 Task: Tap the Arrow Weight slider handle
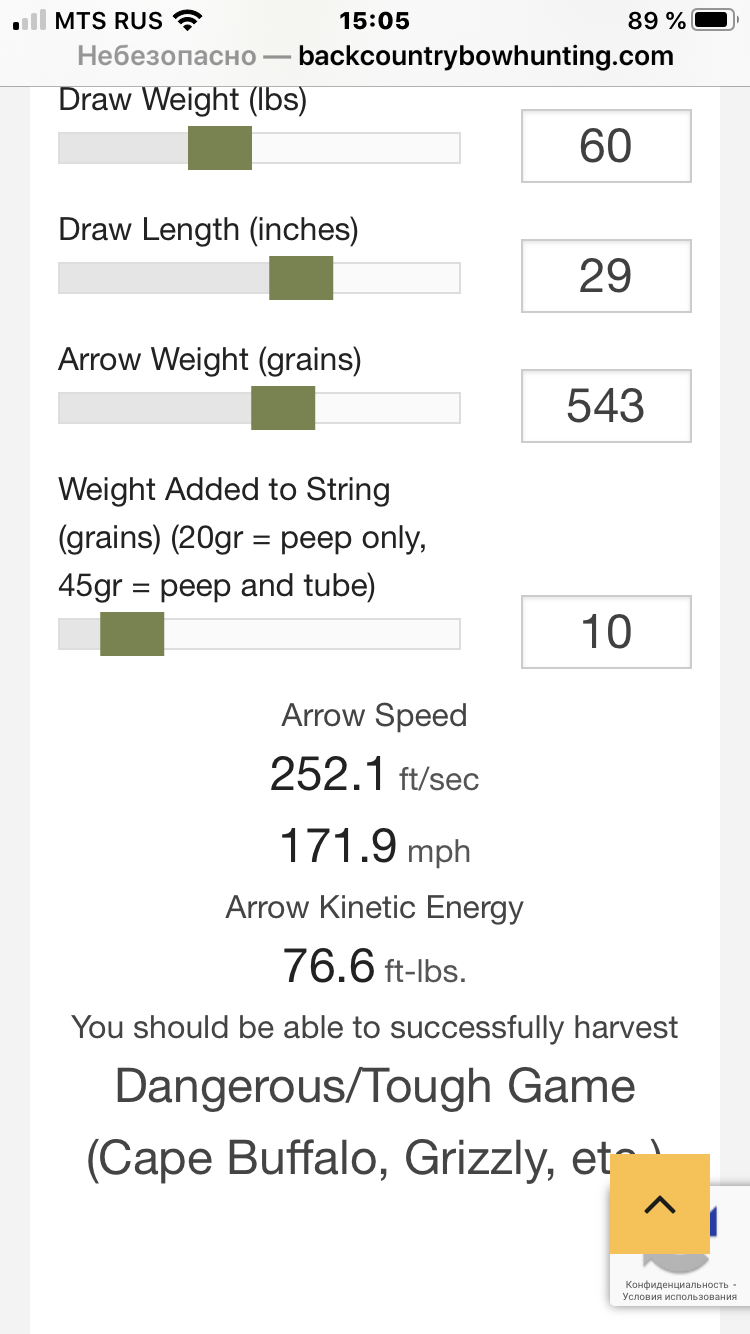283,408
